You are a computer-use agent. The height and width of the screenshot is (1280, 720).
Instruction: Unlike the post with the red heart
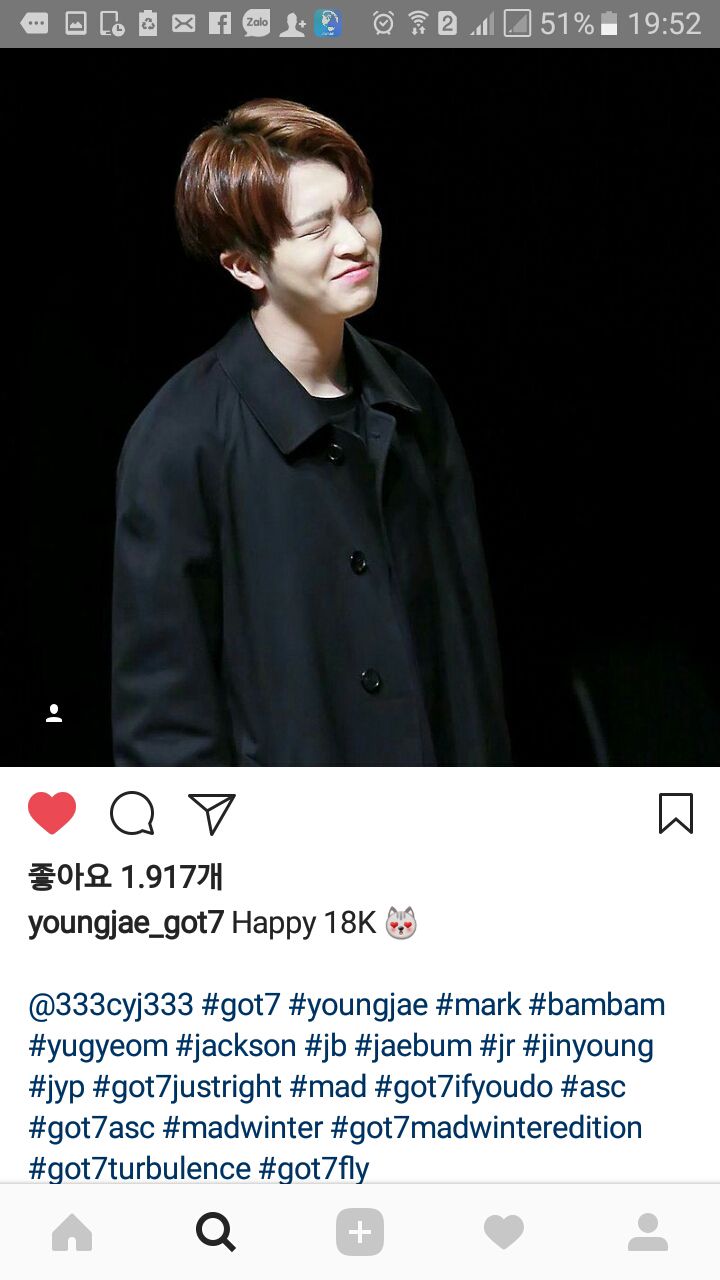coord(52,813)
